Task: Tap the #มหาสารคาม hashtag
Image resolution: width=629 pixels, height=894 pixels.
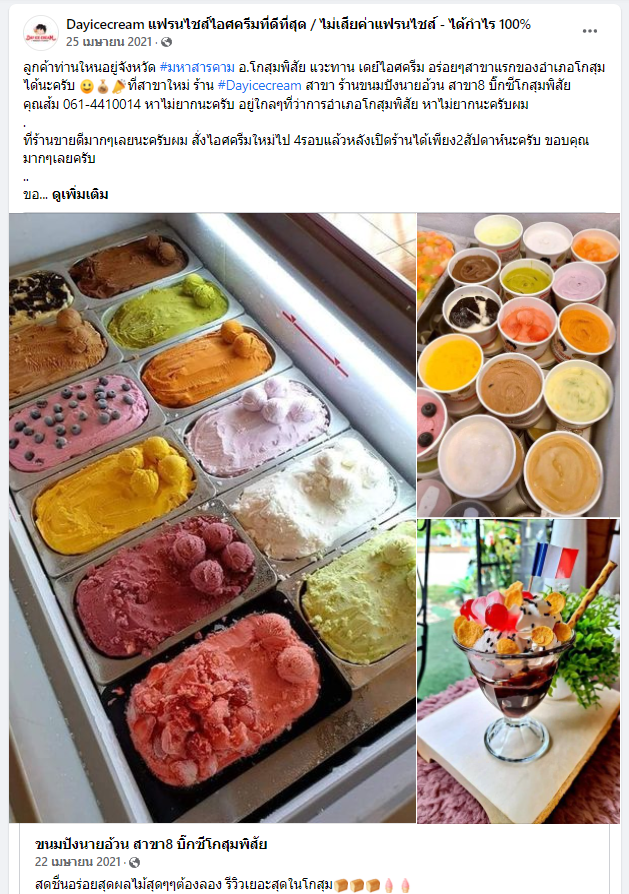Action: tap(197, 64)
